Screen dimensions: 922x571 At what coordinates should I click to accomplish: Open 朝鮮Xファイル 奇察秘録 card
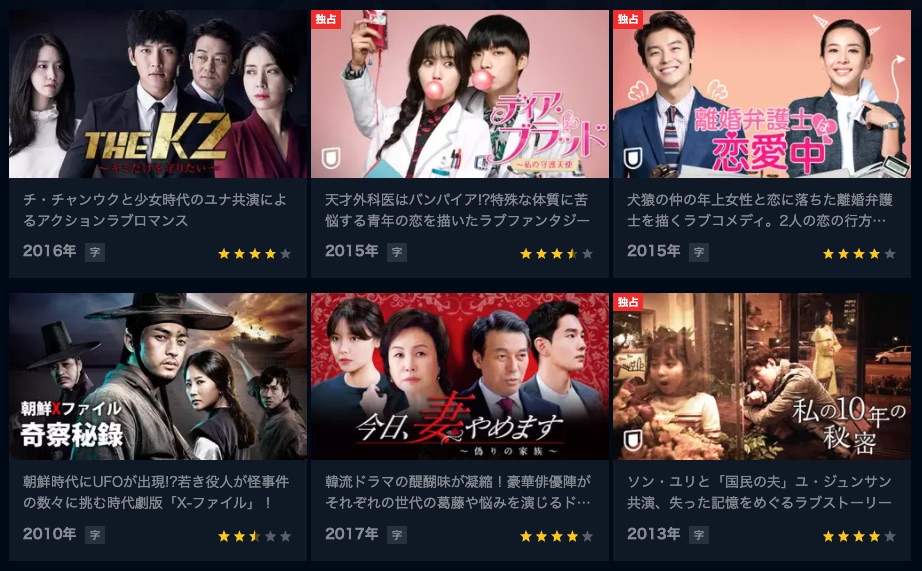tap(158, 377)
